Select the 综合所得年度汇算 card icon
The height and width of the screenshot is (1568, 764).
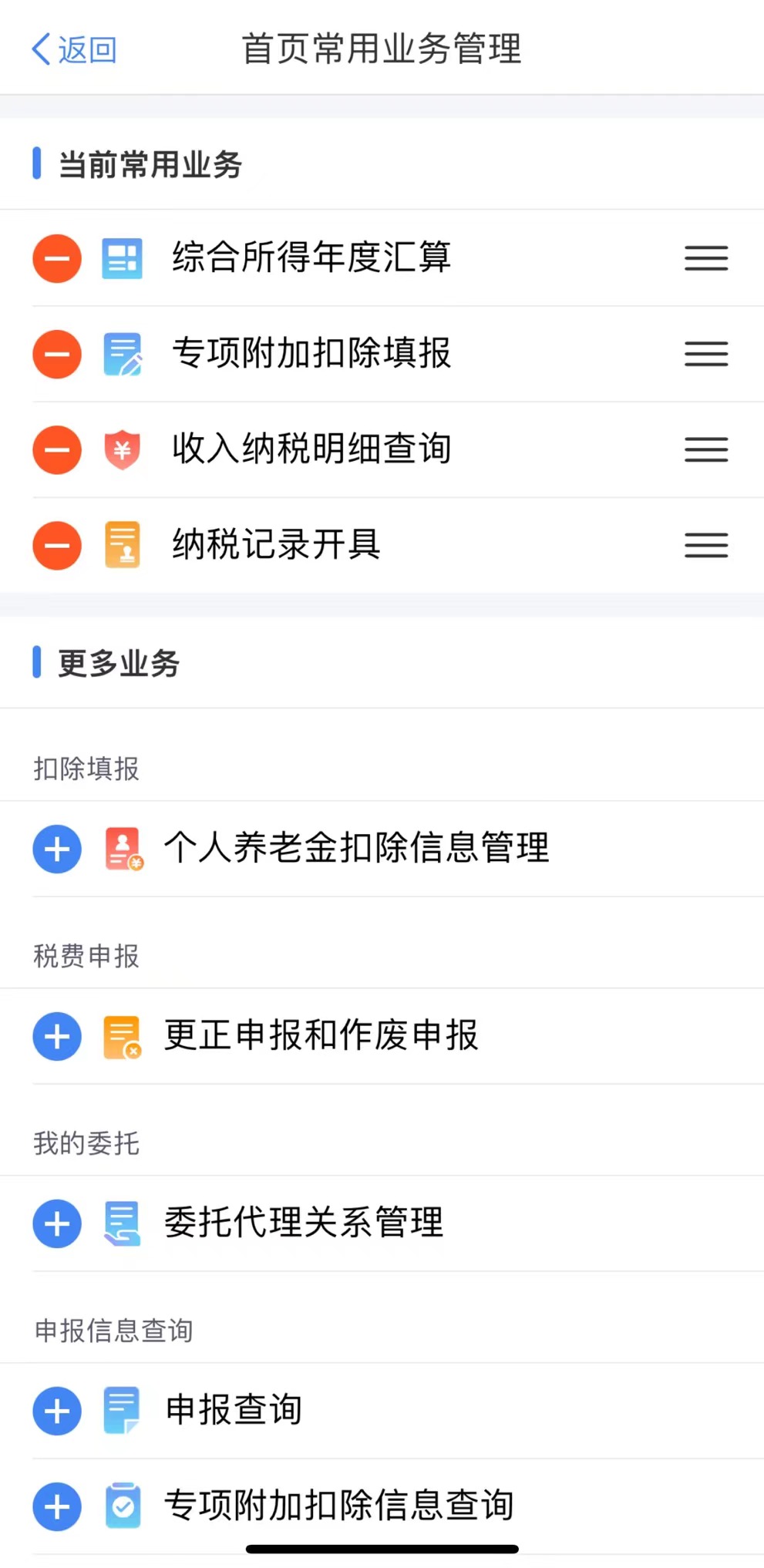(x=122, y=258)
